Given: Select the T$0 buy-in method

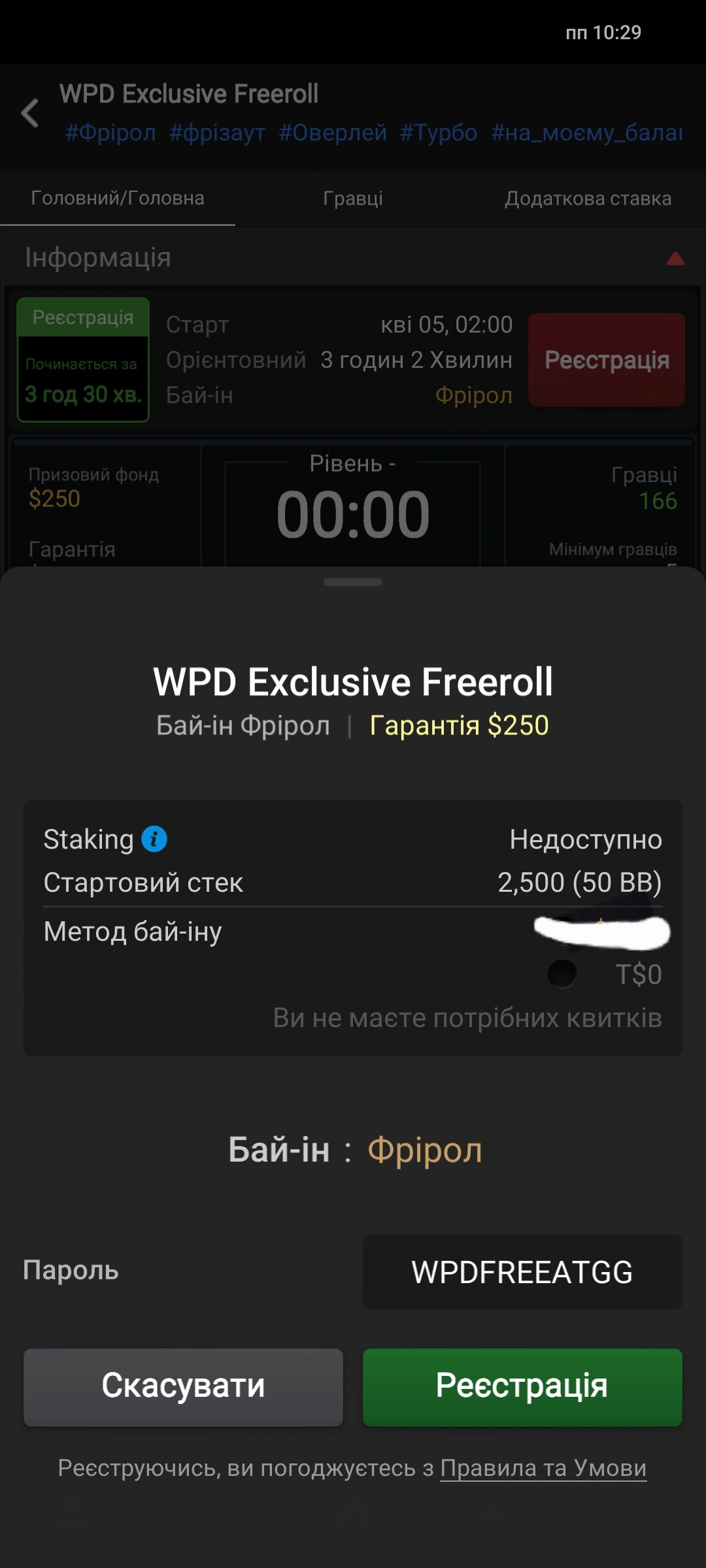Looking at the screenshot, I should click(x=562, y=974).
